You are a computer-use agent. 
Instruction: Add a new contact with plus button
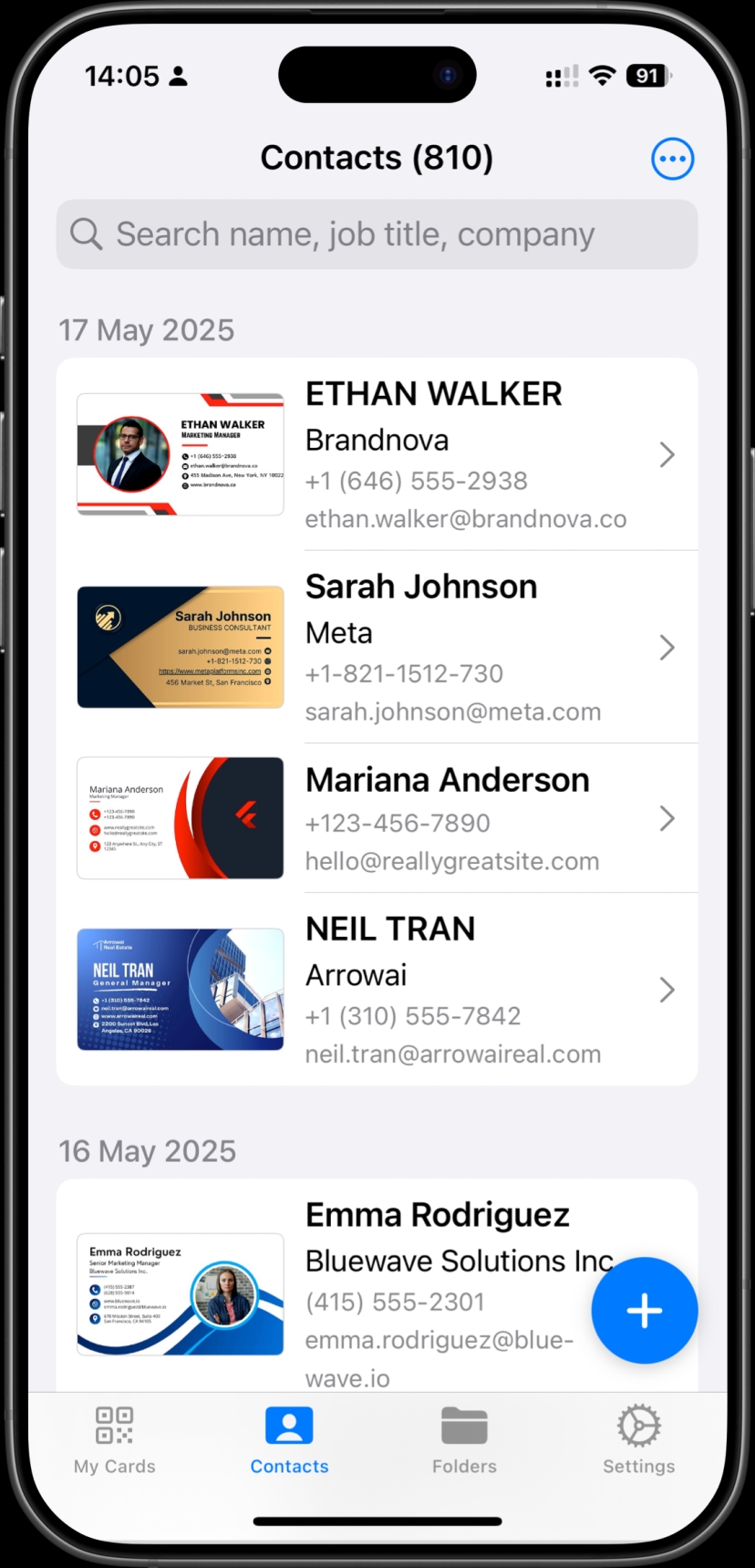[644, 1310]
